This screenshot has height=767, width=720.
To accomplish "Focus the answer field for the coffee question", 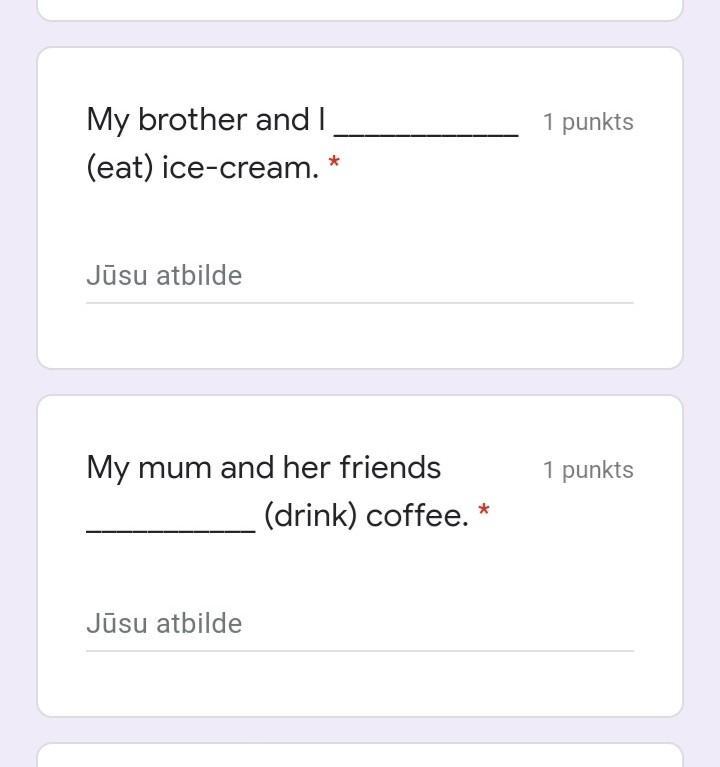I will [x=359, y=624].
